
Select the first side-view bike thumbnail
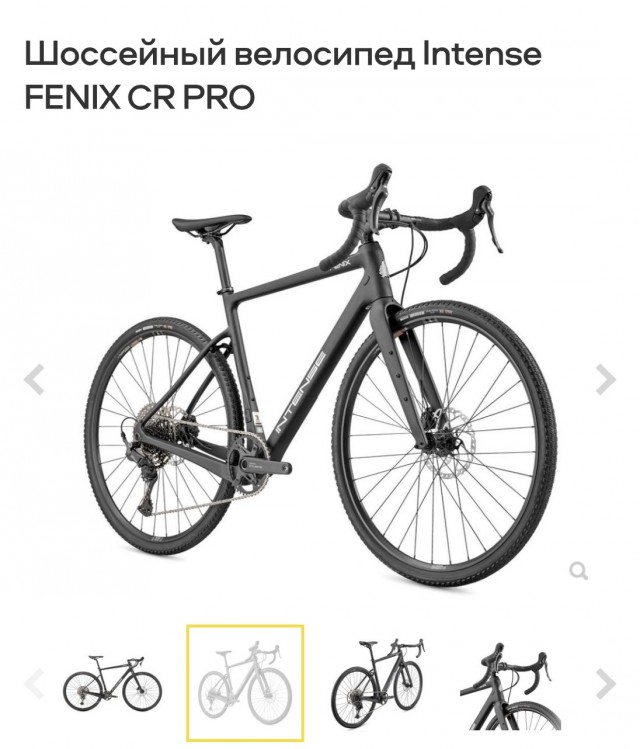pyautogui.click(x=112, y=683)
